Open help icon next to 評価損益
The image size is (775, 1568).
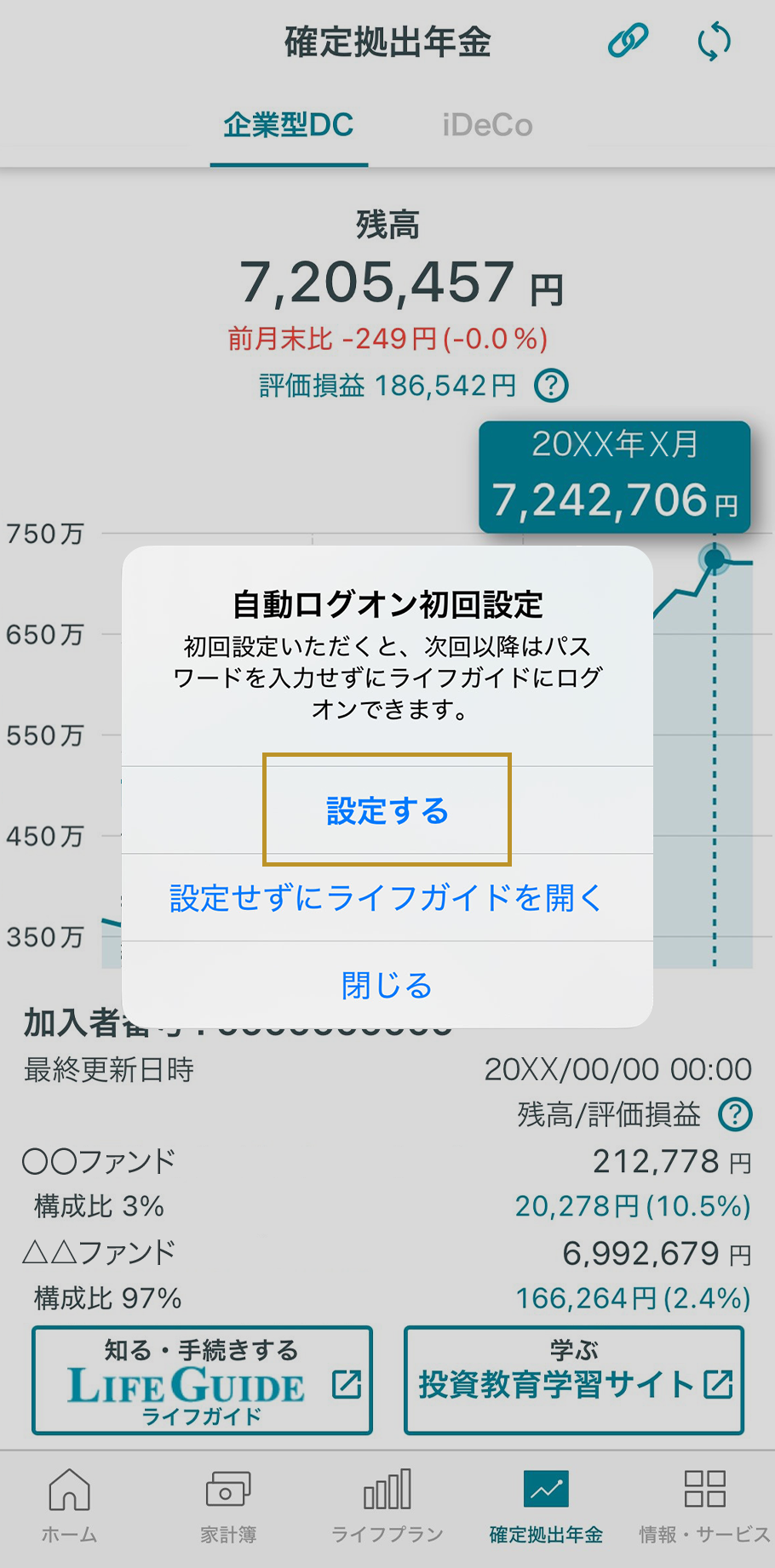551,386
